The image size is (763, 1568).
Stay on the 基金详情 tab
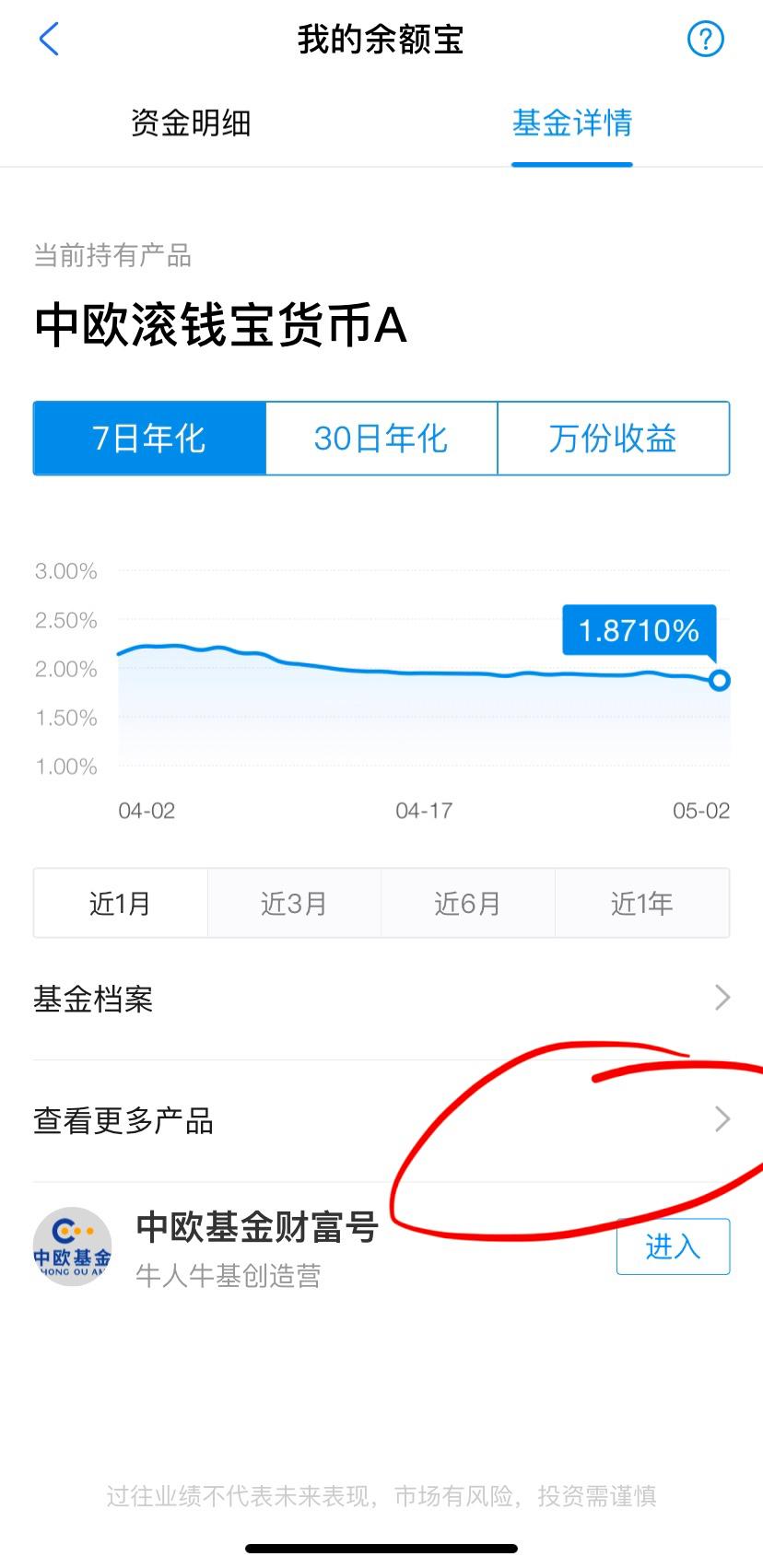click(x=571, y=123)
